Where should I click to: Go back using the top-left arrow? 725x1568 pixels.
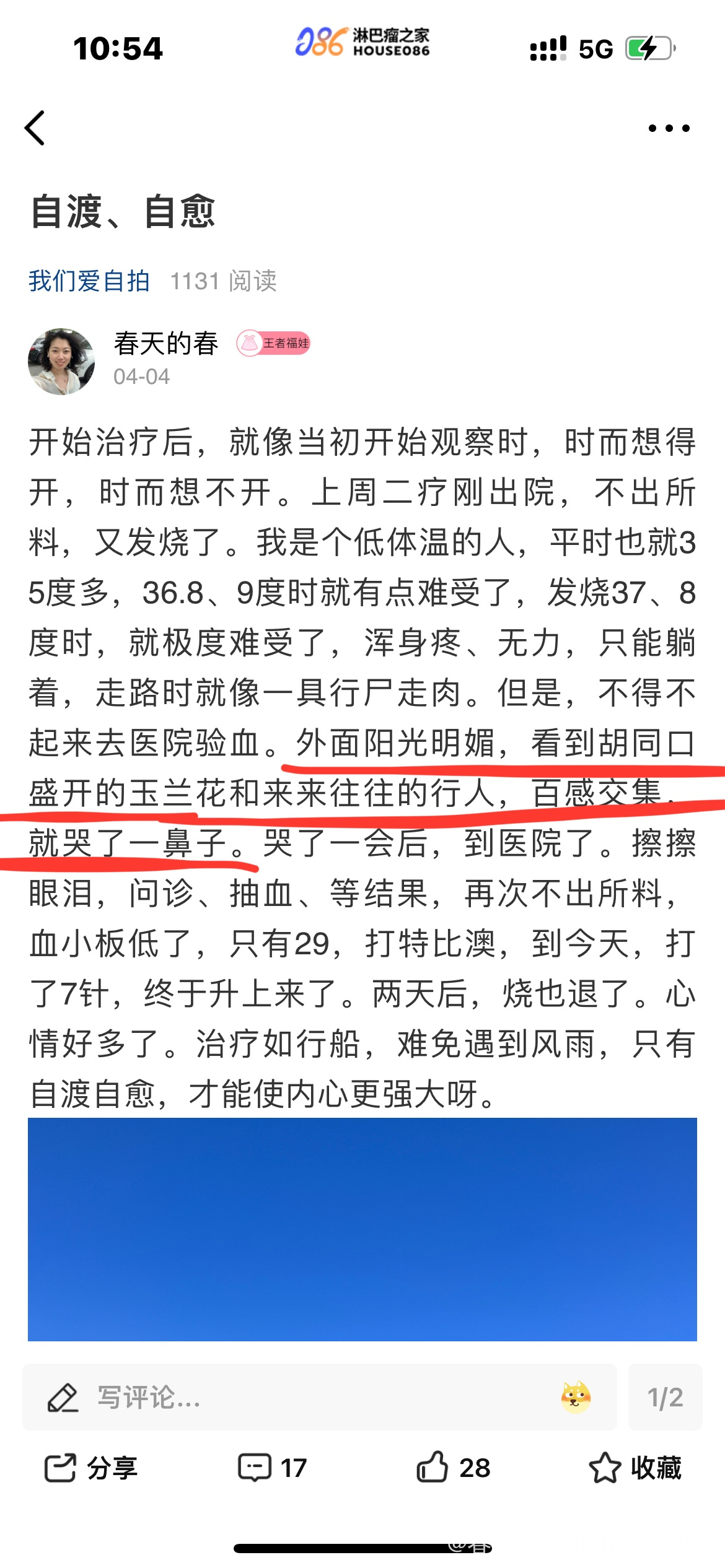pos(35,128)
